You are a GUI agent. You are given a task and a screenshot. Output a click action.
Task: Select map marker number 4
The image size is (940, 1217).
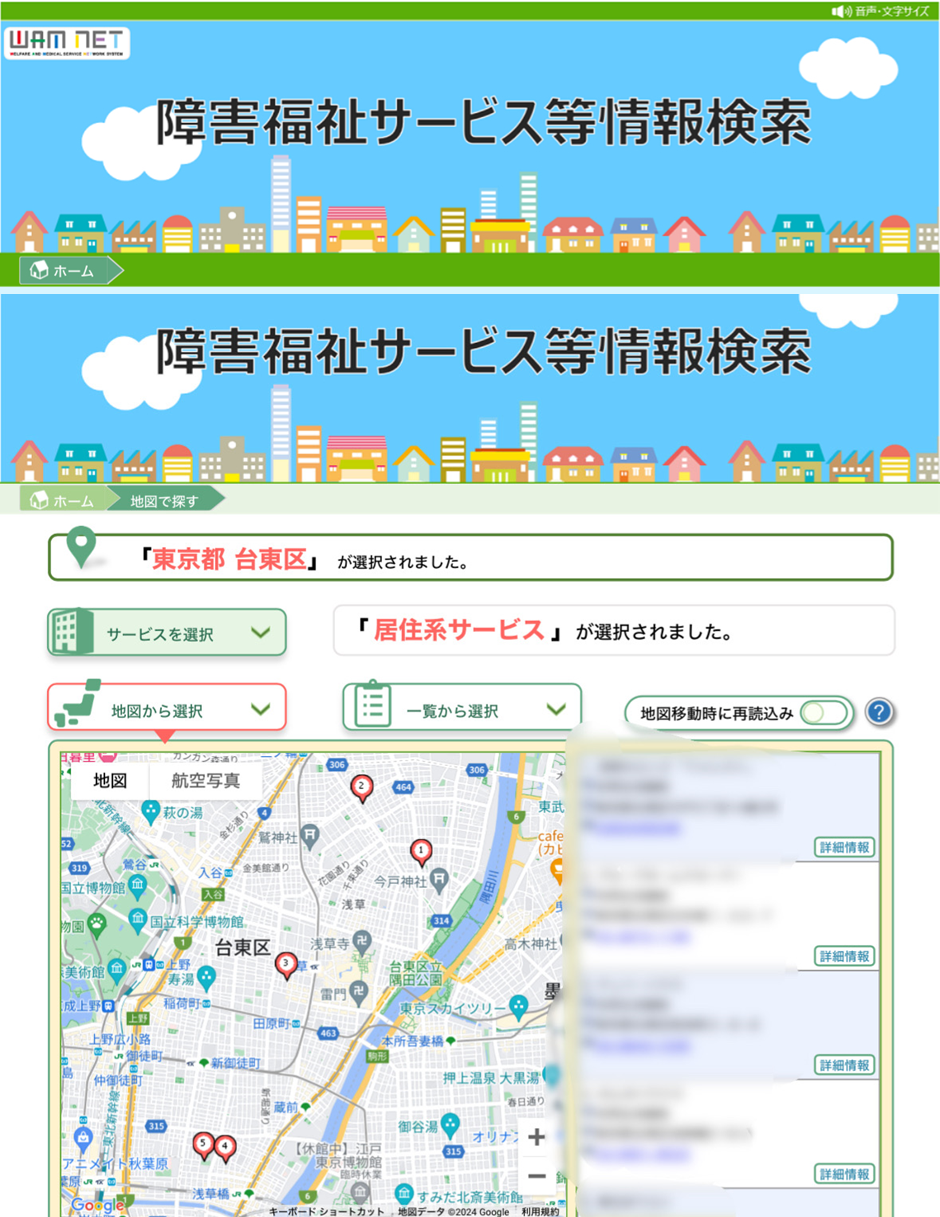coord(225,1147)
